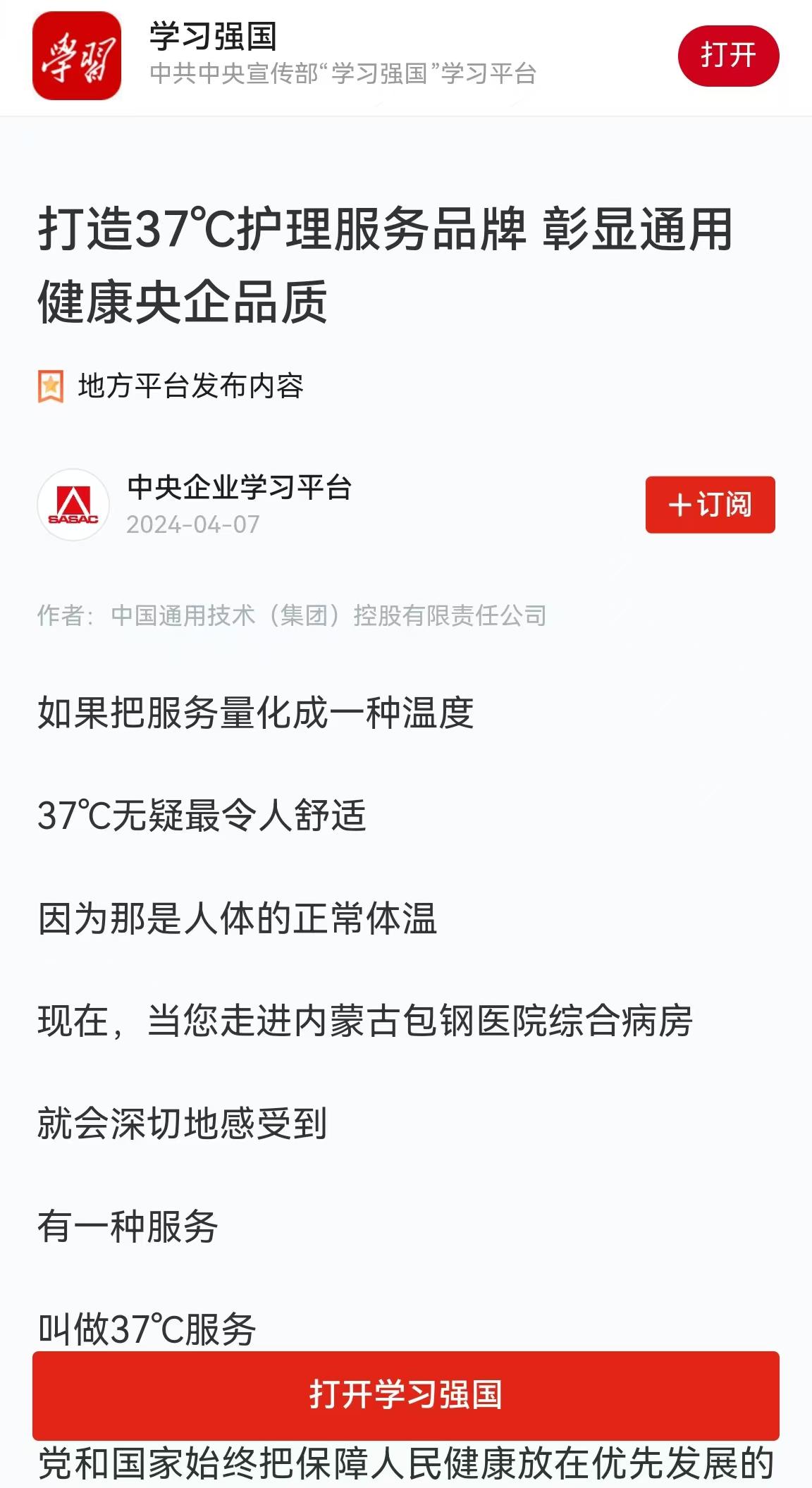Open the 中央企业学习平台 publisher profile
Image resolution: width=812 pixels, height=1488 pixels.
tap(239, 488)
